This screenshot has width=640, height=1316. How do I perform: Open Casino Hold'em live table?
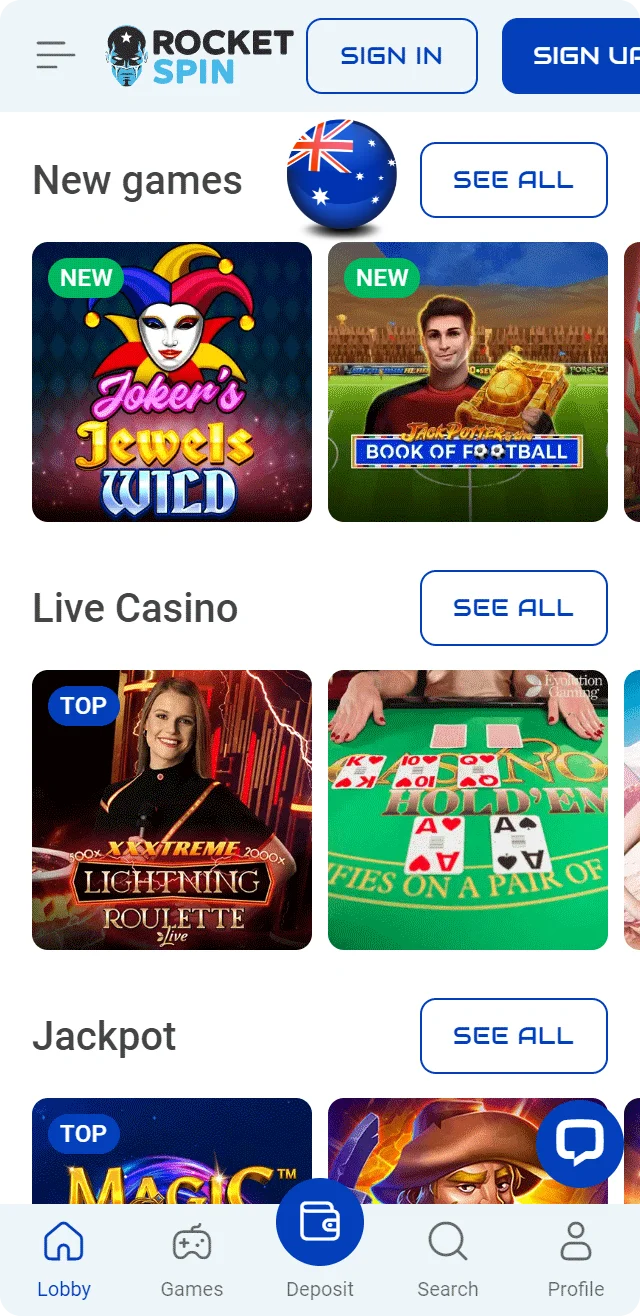click(x=467, y=810)
